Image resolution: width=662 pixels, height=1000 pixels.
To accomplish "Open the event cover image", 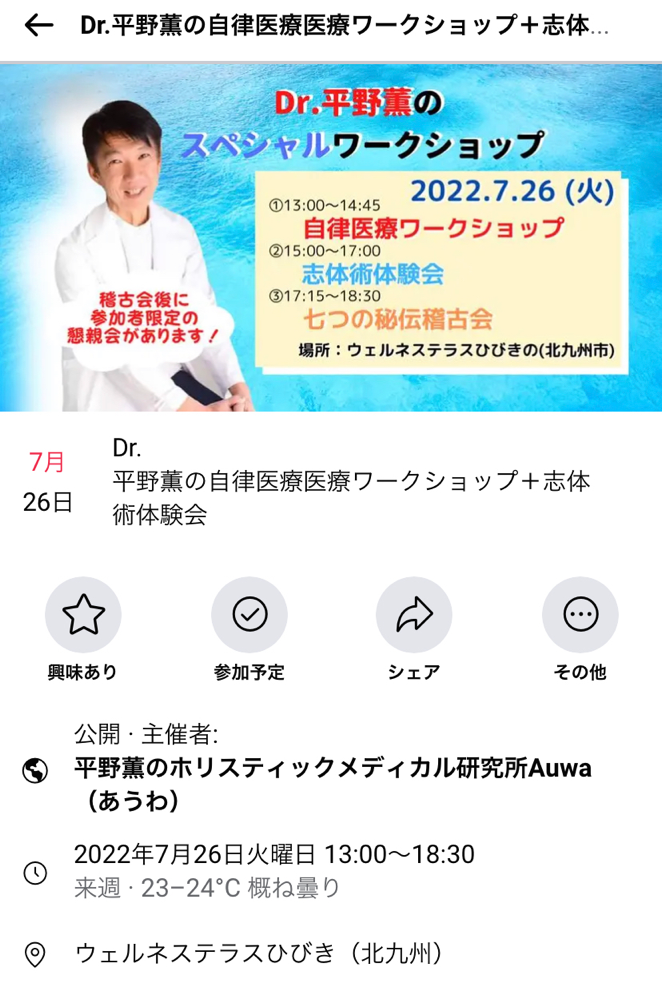I will 331,238.
